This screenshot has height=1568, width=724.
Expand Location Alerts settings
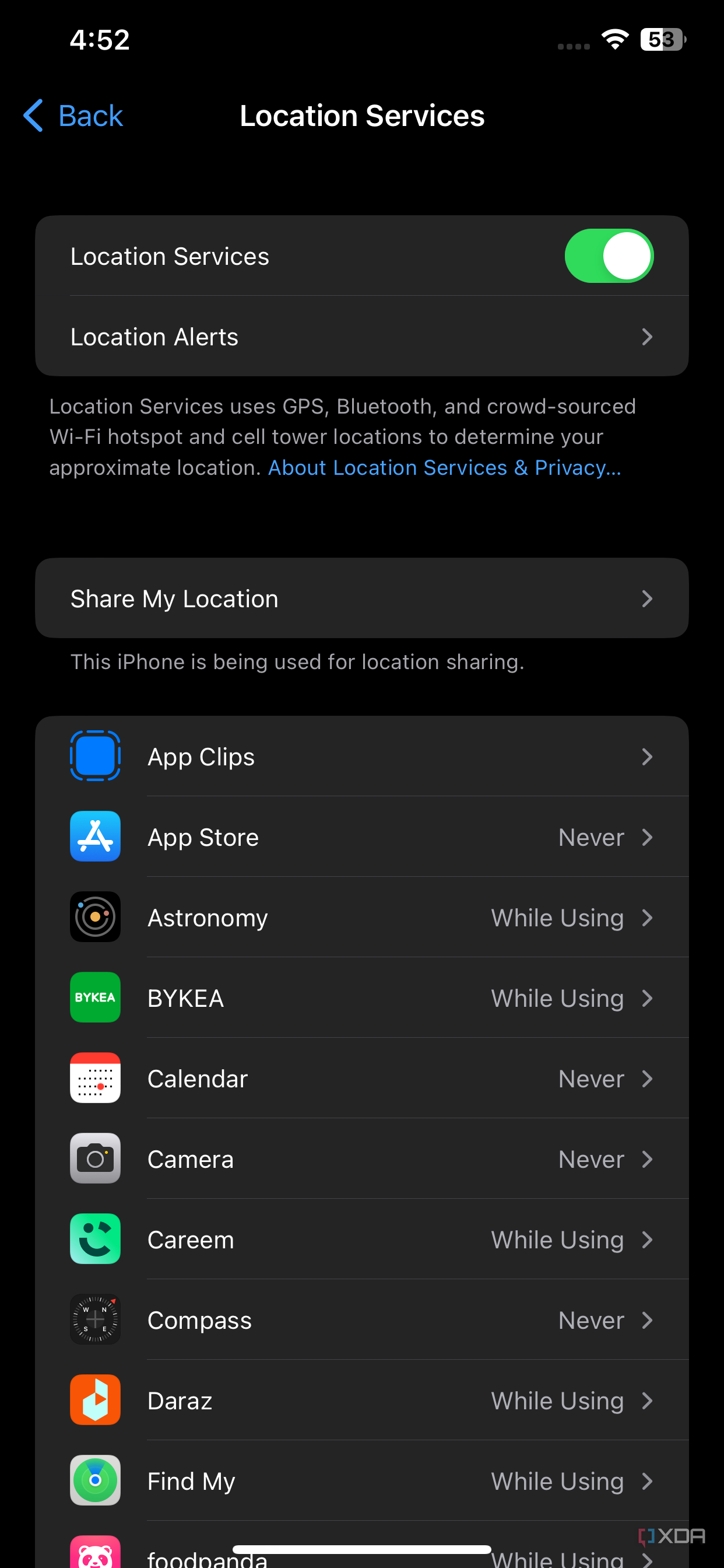pyautogui.click(x=362, y=337)
